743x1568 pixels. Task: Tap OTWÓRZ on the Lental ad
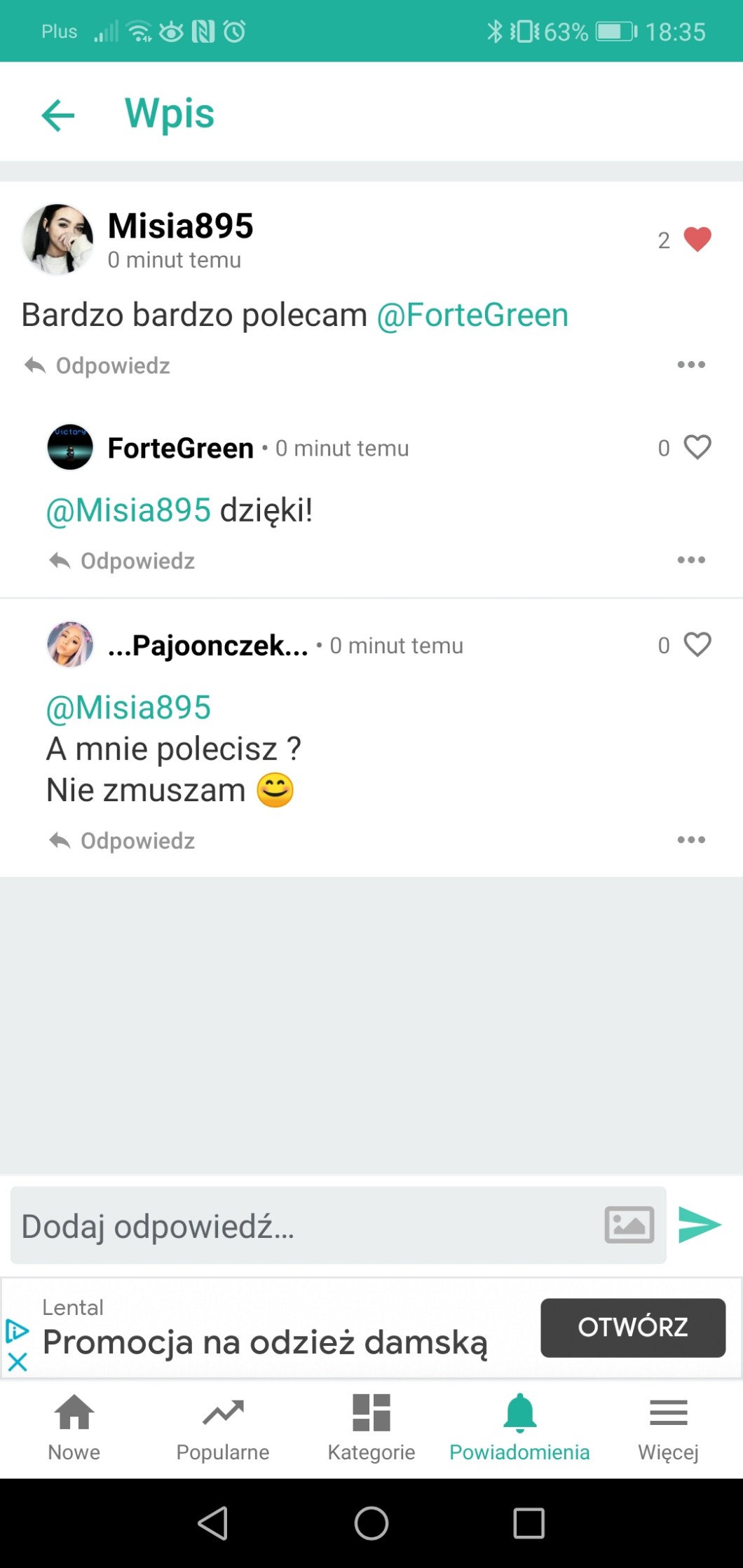pyautogui.click(x=632, y=1327)
